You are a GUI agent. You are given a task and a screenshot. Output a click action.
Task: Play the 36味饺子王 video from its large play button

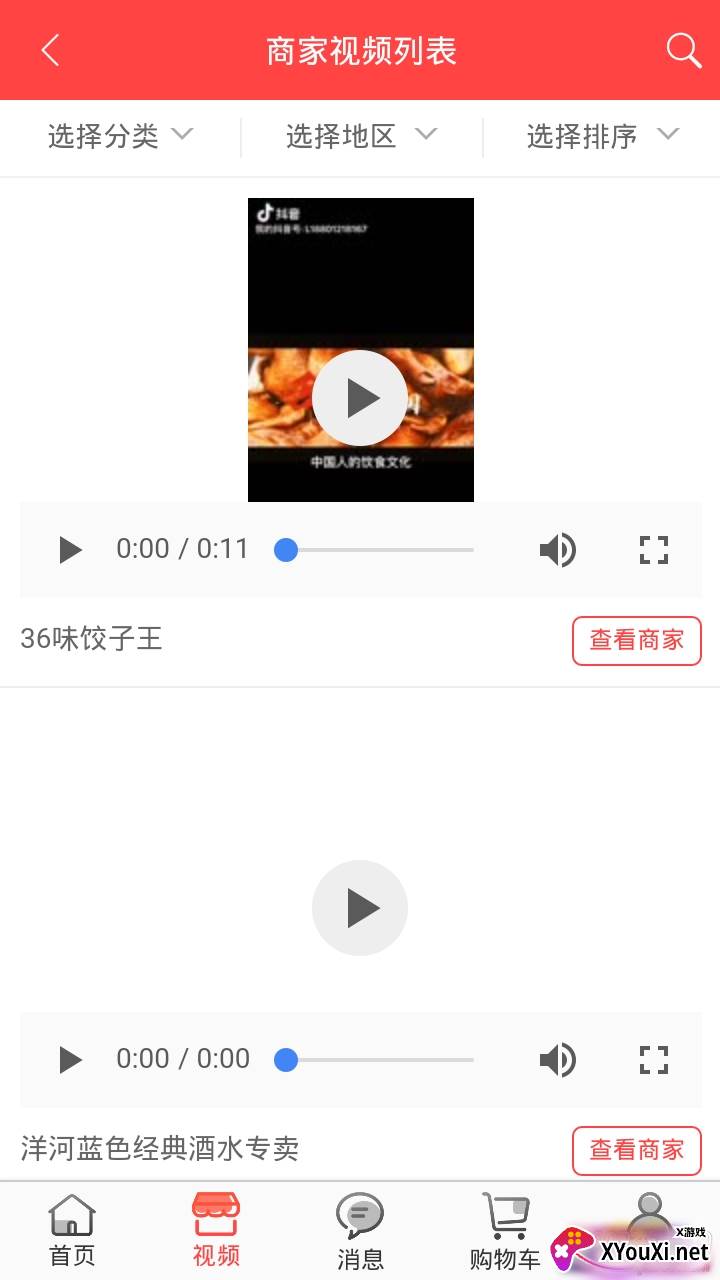pos(360,398)
